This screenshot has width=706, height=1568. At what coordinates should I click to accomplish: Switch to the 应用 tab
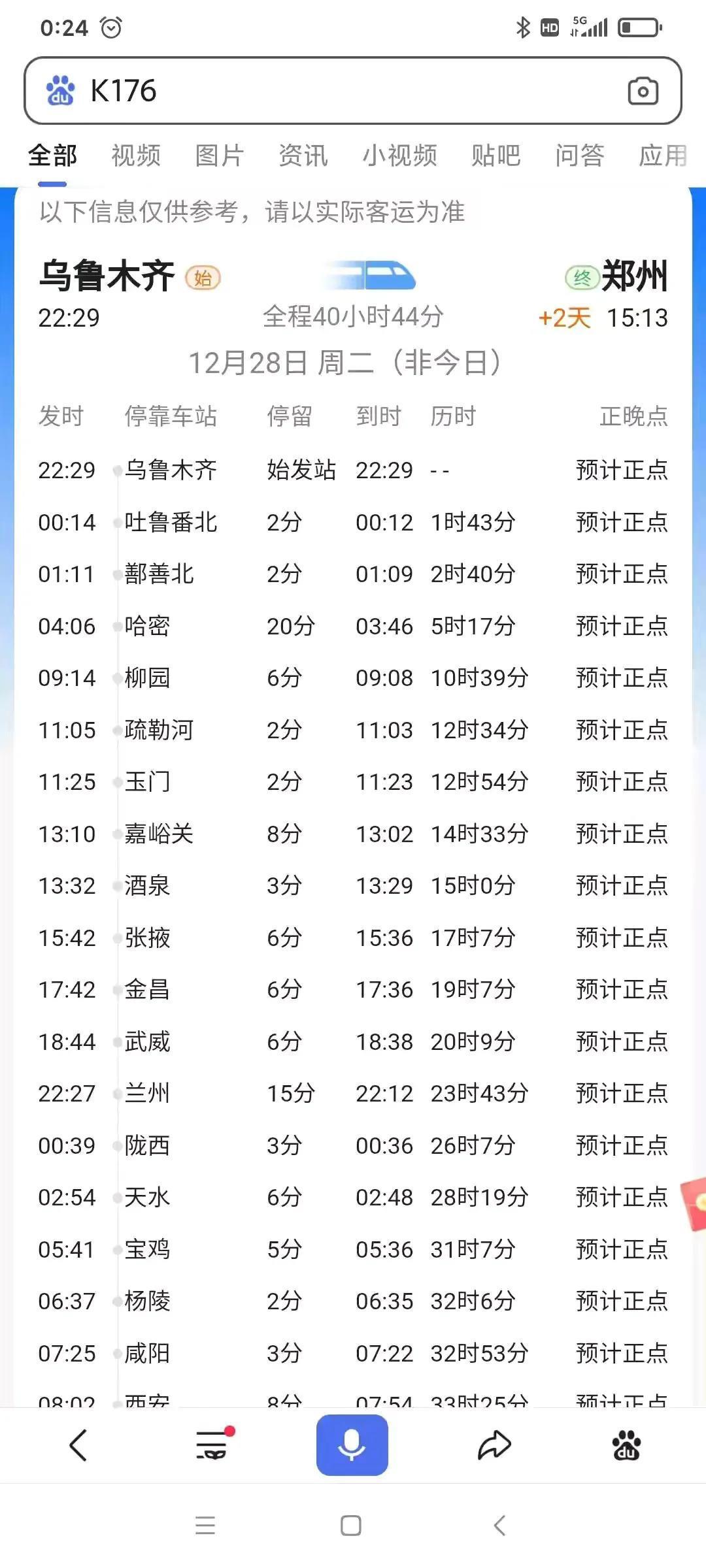(x=663, y=155)
